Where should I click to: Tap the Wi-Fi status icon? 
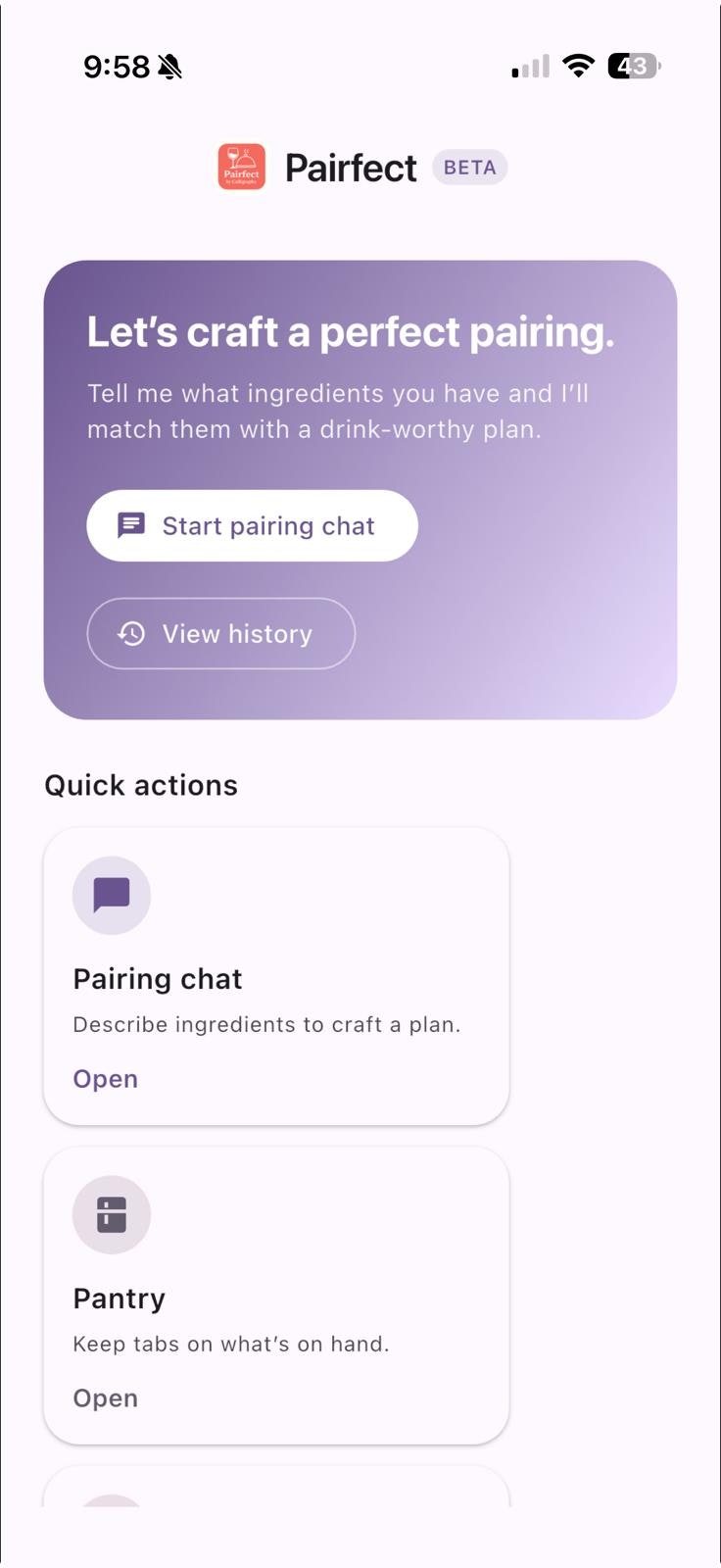tap(577, 66)
